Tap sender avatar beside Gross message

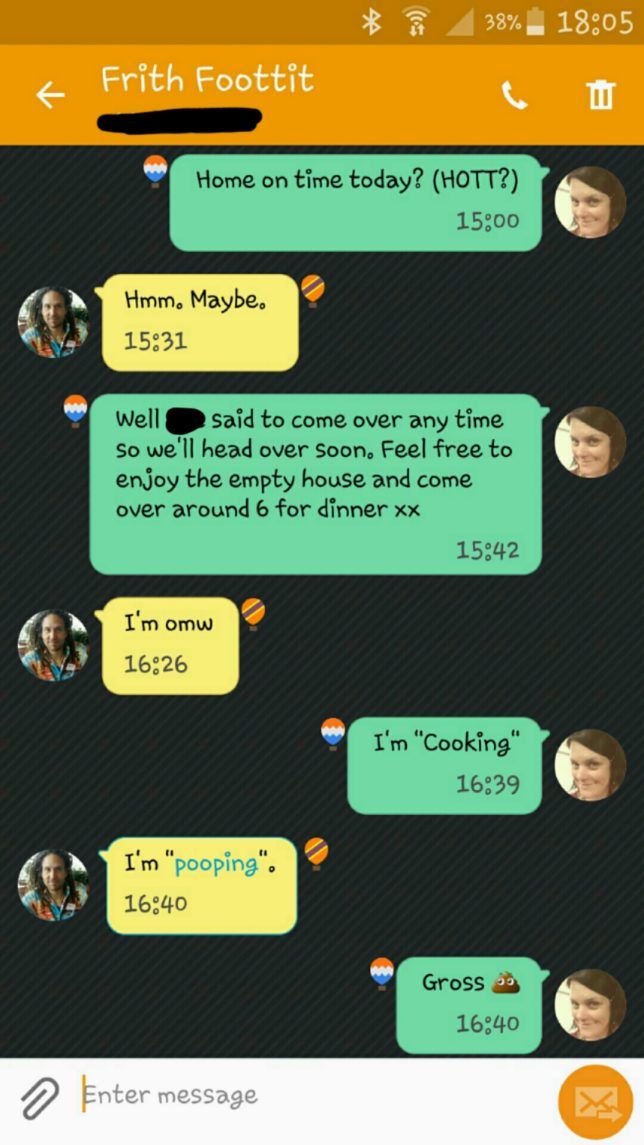coord(590,1004)
